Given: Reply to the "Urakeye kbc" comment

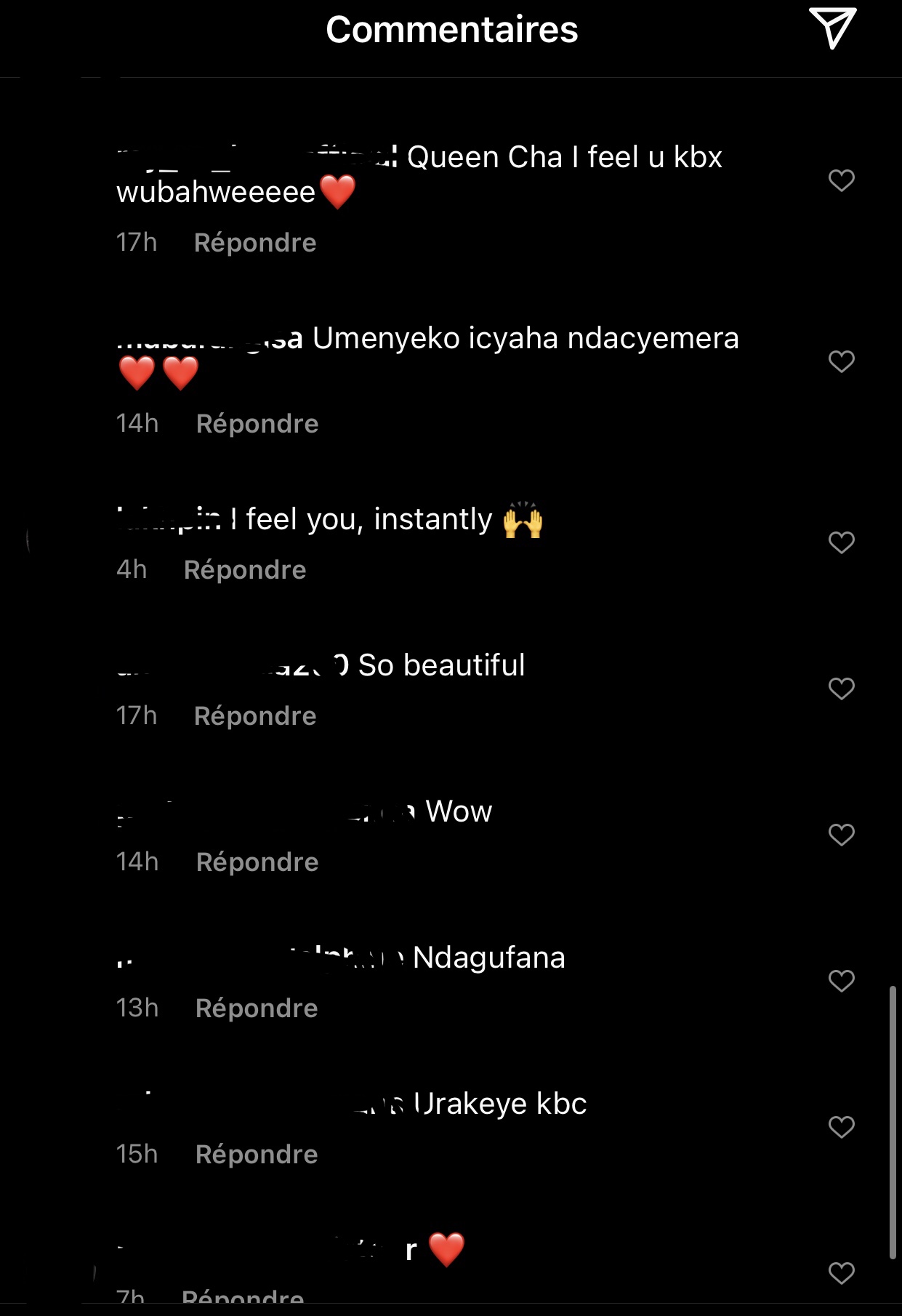Looking at the screenshot, I should pyautogui.click(x=257, y=1155).
